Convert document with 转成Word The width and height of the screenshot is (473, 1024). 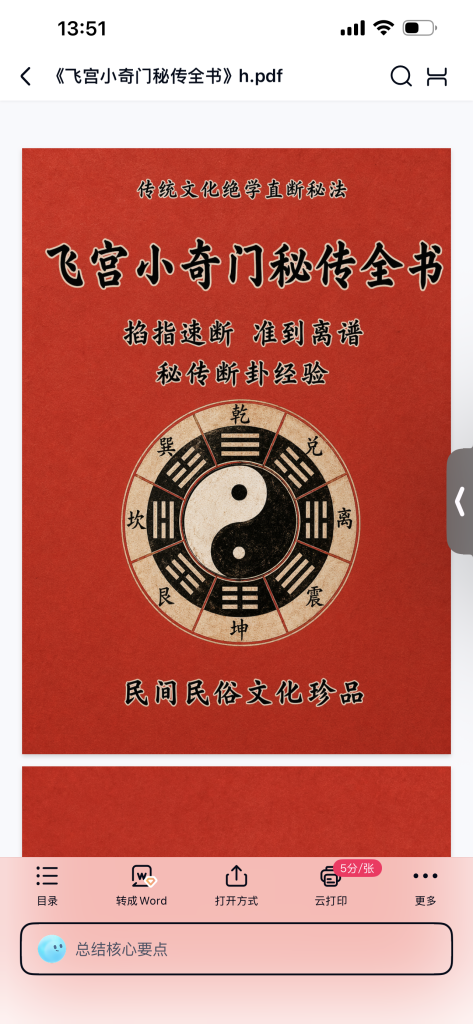(x=142, y=886)
